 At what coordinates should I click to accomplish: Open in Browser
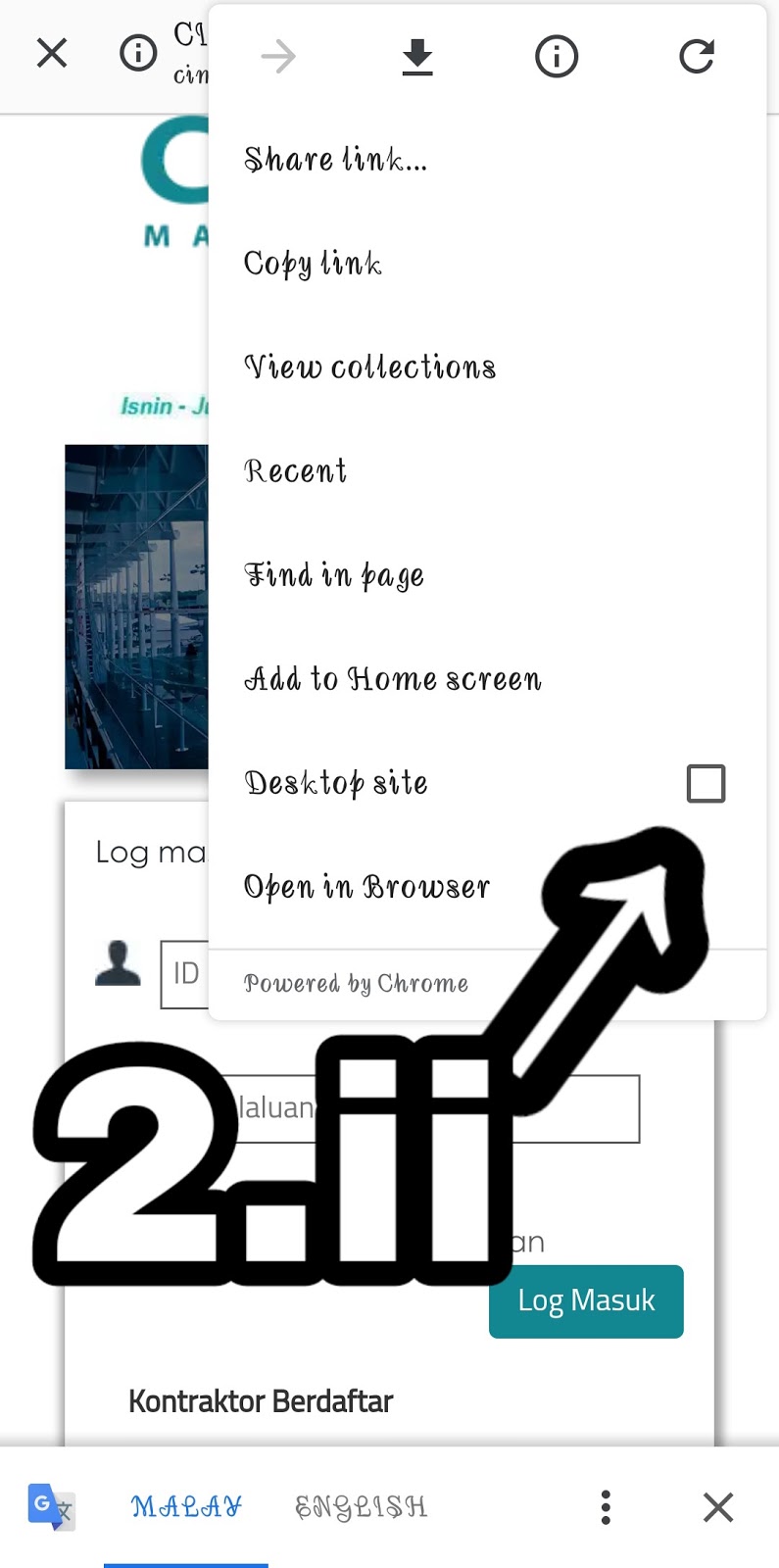(x=366, y=887)
